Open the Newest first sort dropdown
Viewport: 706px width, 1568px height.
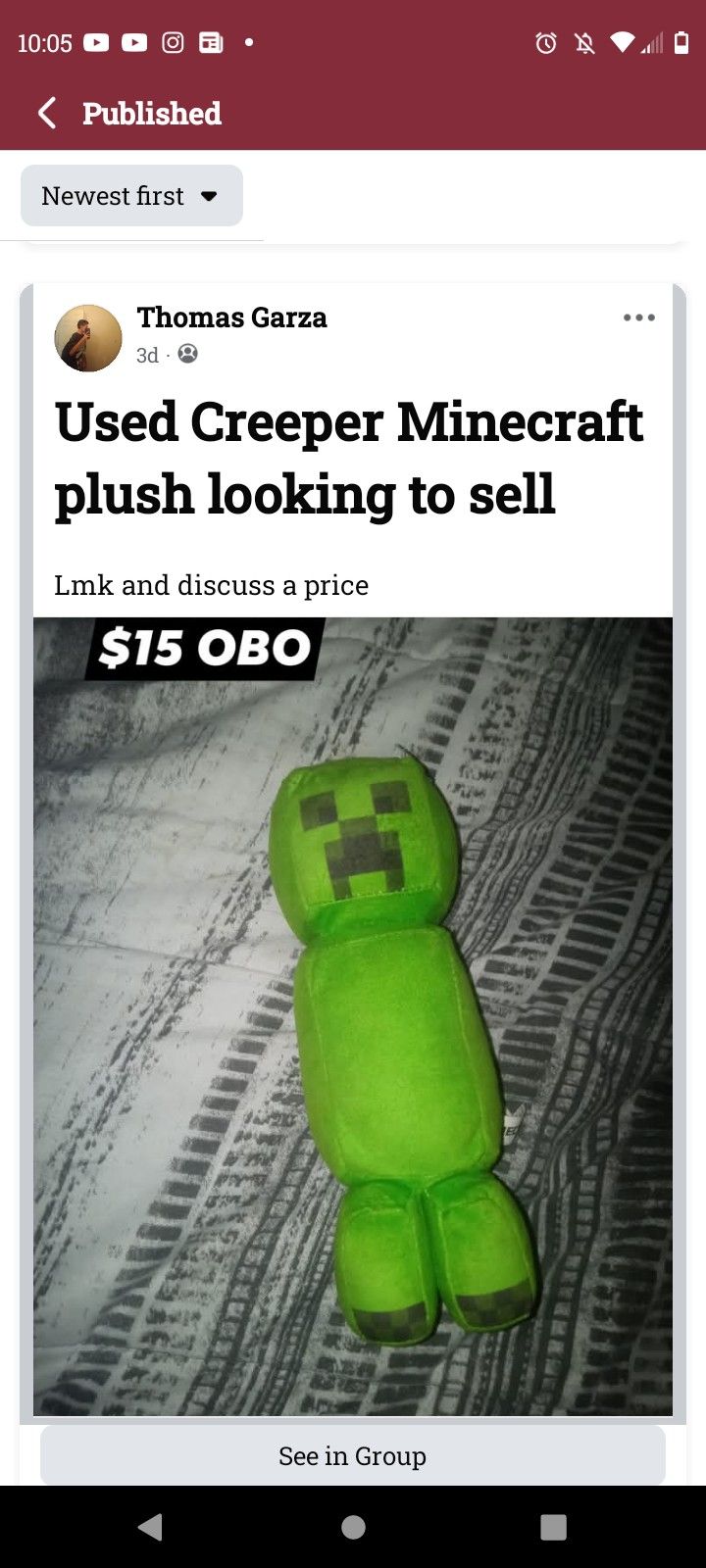click(x=131, y=196)
